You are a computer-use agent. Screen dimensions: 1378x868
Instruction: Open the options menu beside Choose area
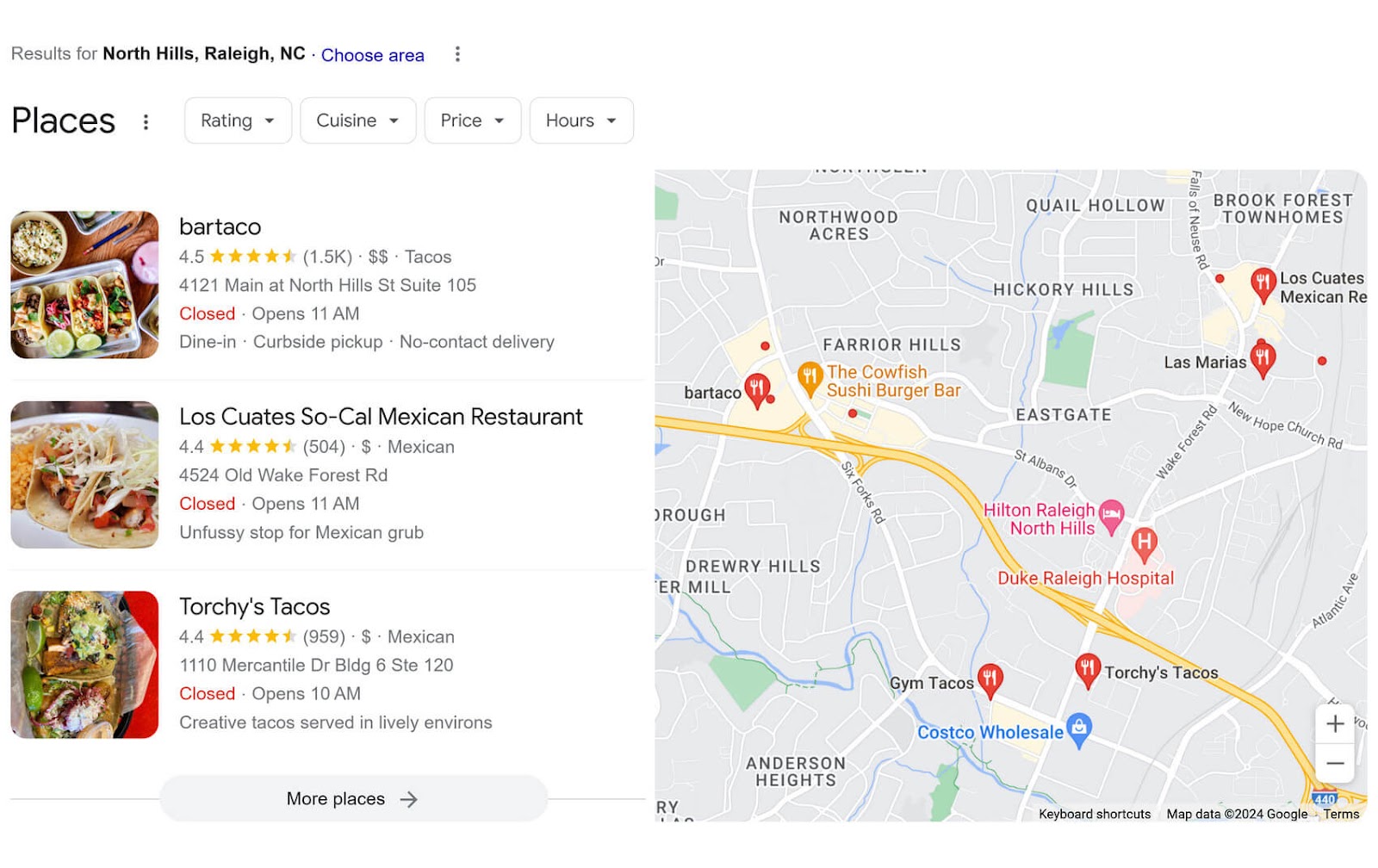(457, 54)
